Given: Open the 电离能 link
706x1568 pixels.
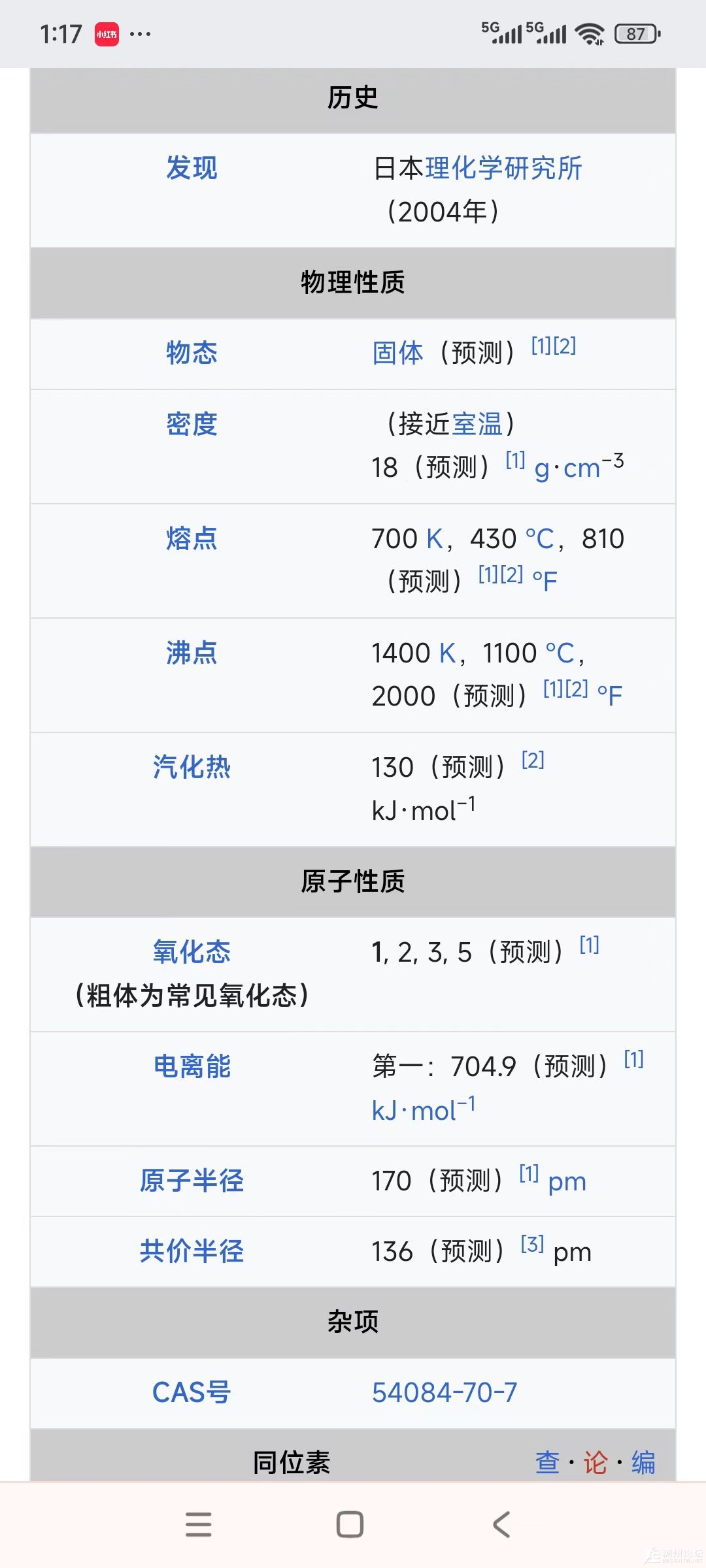Looking at the screenshot, I should coord(192,1066).
